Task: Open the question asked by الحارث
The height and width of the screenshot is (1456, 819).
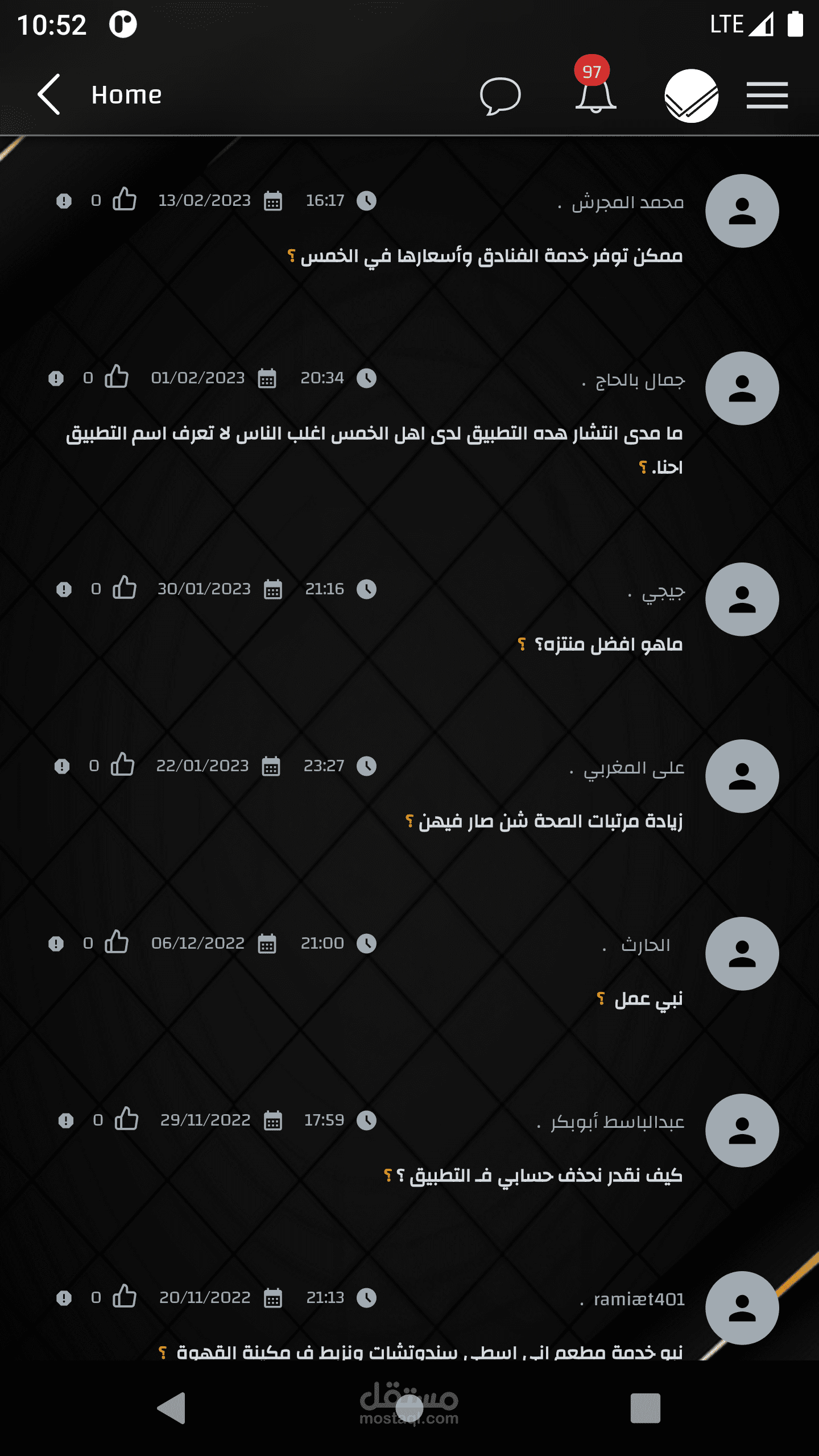Action: 640,999
